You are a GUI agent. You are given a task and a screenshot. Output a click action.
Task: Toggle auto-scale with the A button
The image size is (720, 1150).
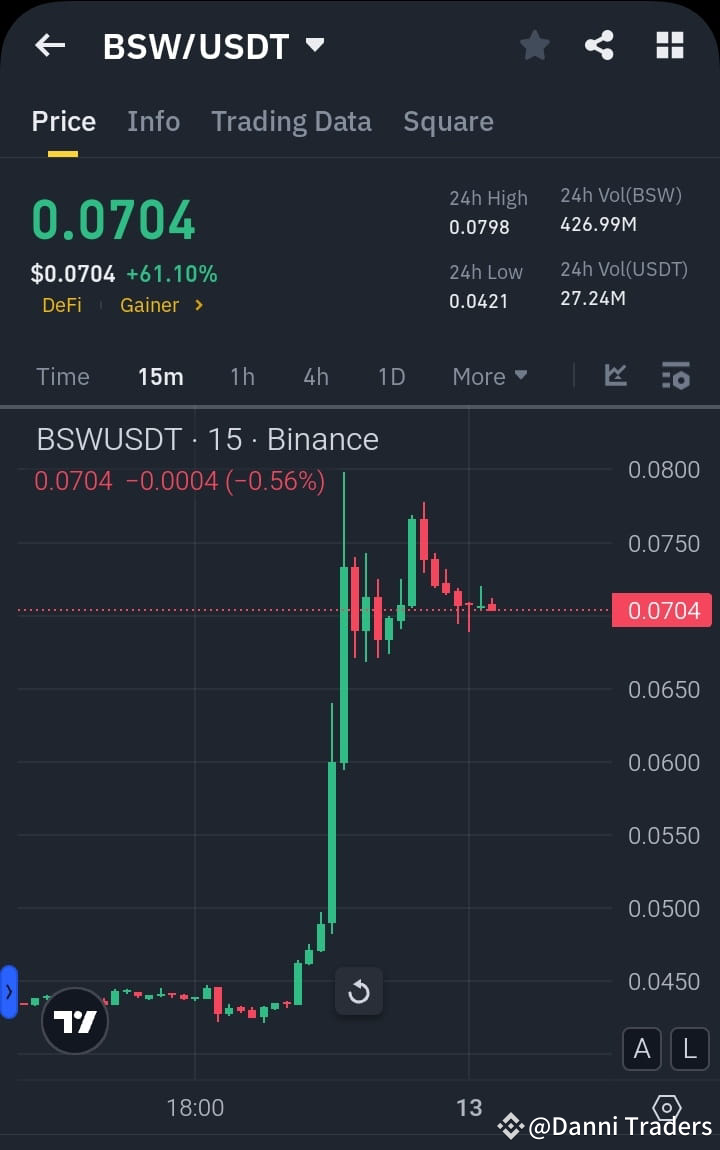tap(642, 1049)
